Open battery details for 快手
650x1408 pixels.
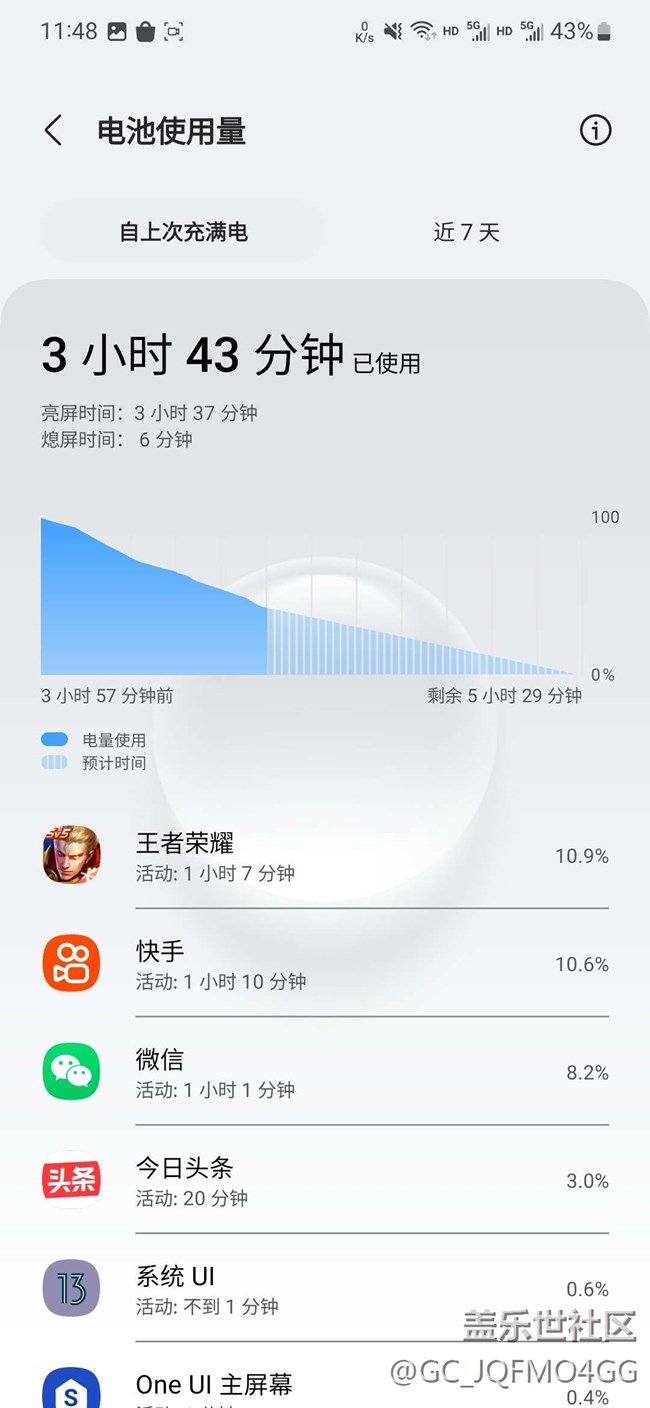325,964
